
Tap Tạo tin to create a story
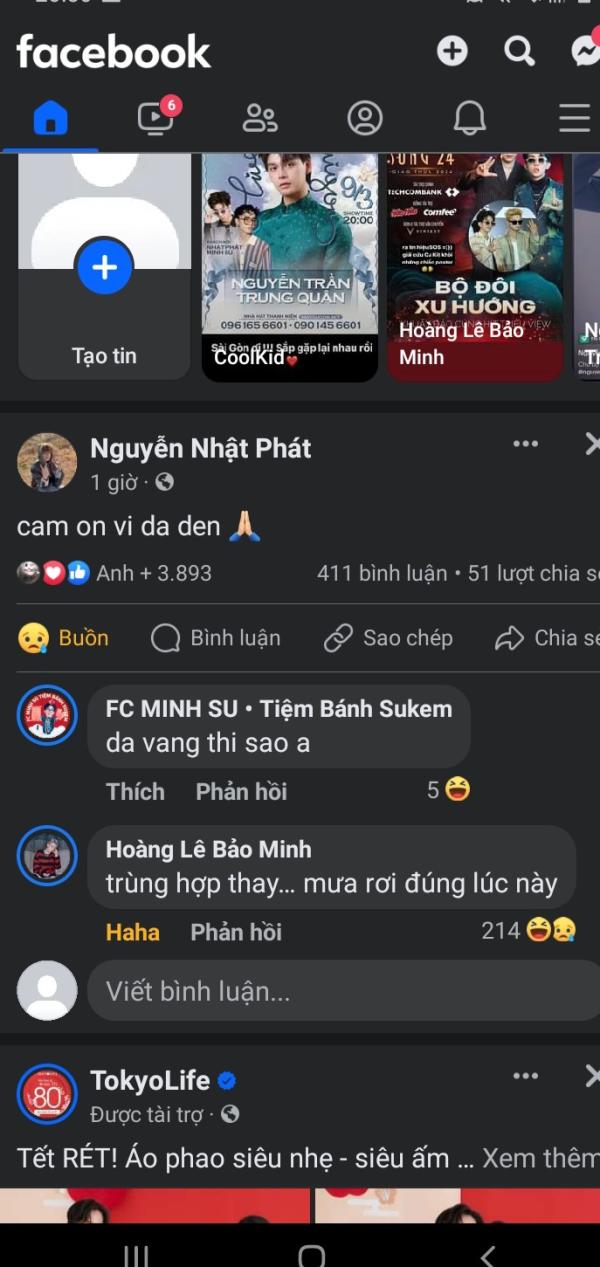105,267
